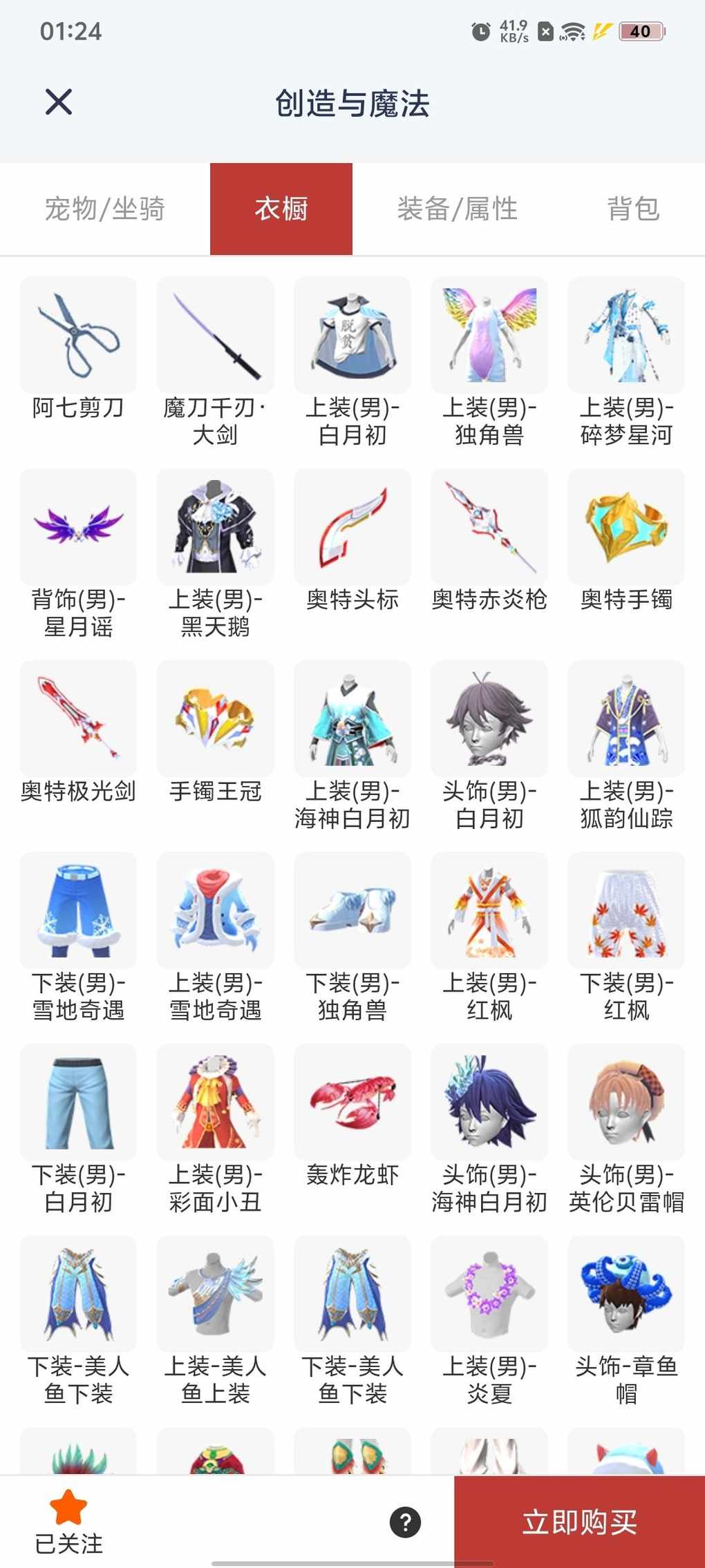
Task: View 上装(男)-碎梦星河 outfit
Action: (626, 336)
